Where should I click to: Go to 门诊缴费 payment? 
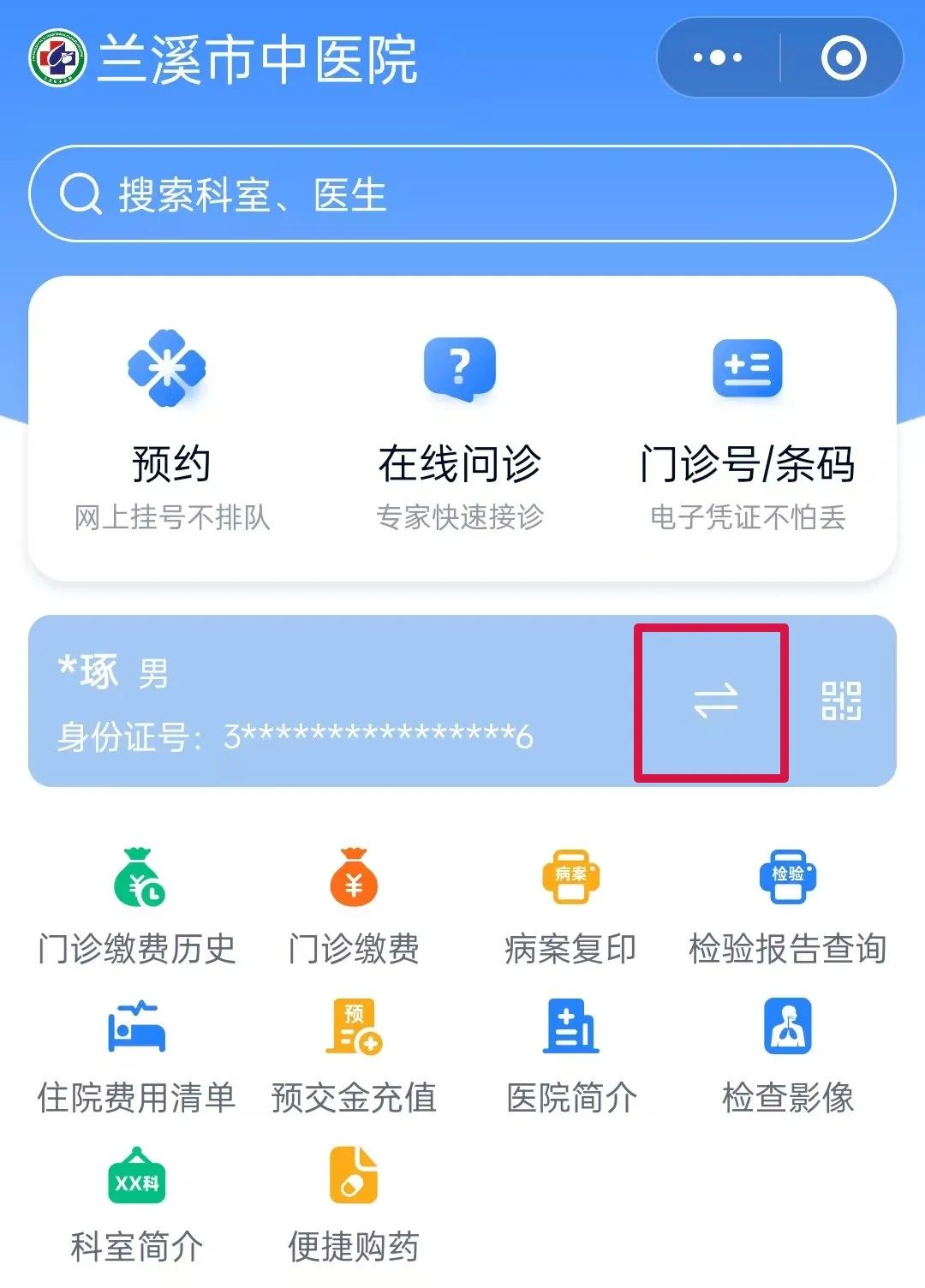click(354, 906)
